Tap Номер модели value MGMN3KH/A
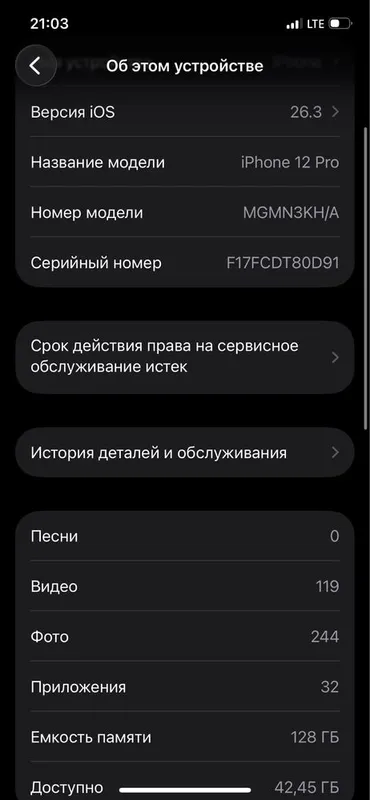 coord(291,213)
